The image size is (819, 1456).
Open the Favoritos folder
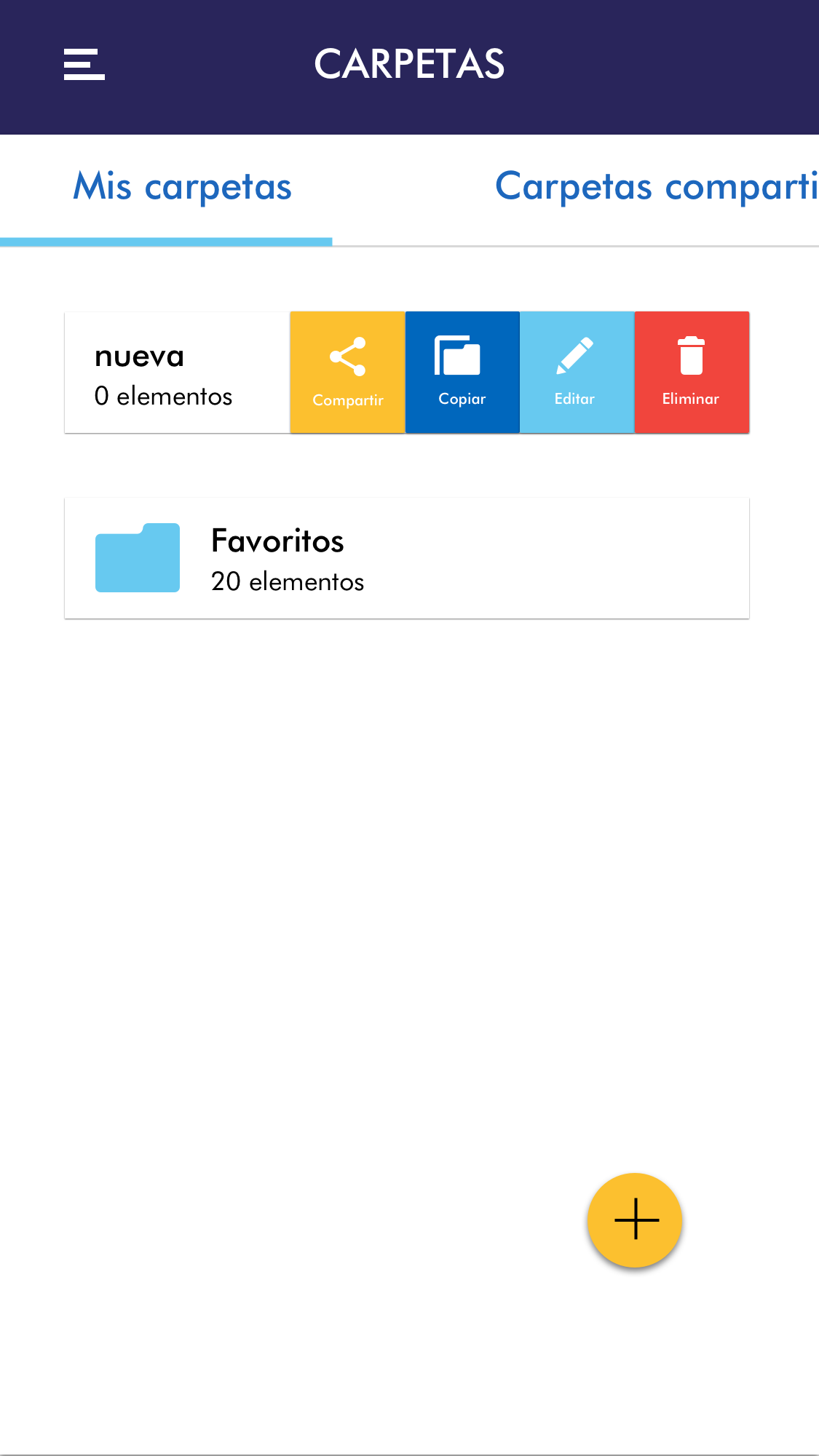tap(406, 559)
